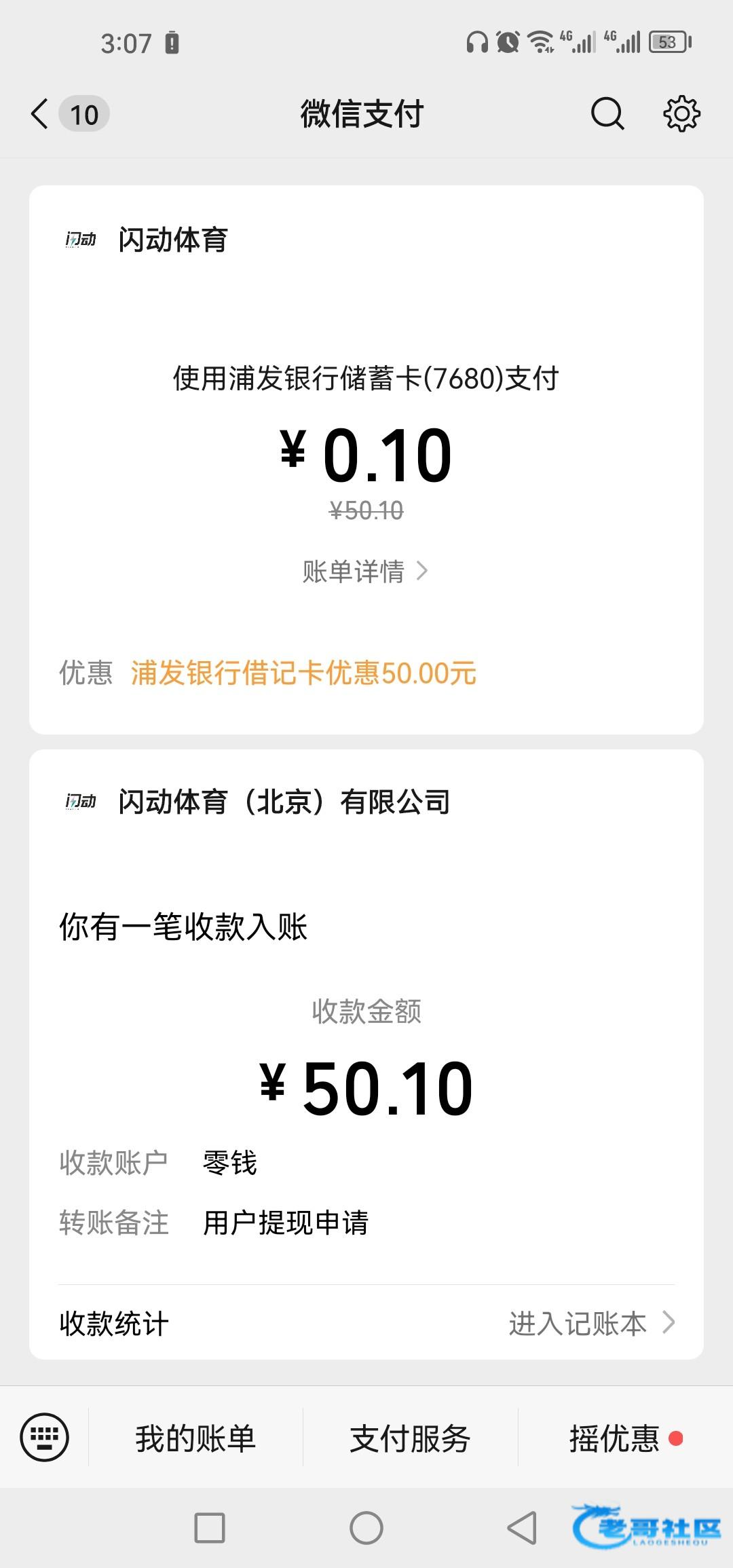The image size is (733, 1568).
Task: Go back to the chat list
Action: (x=41, y=113)
